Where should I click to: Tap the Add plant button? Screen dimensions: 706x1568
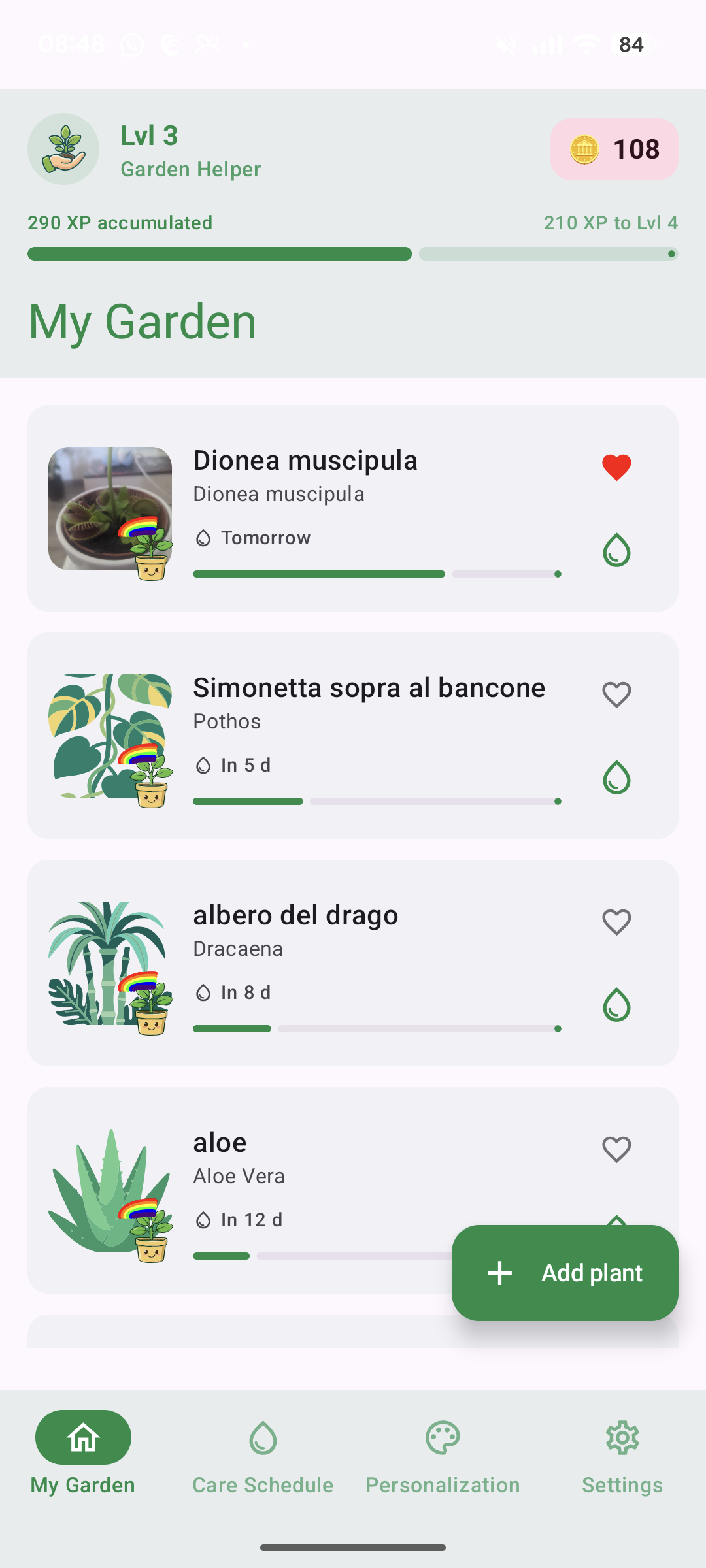[x=565, y=1273]
